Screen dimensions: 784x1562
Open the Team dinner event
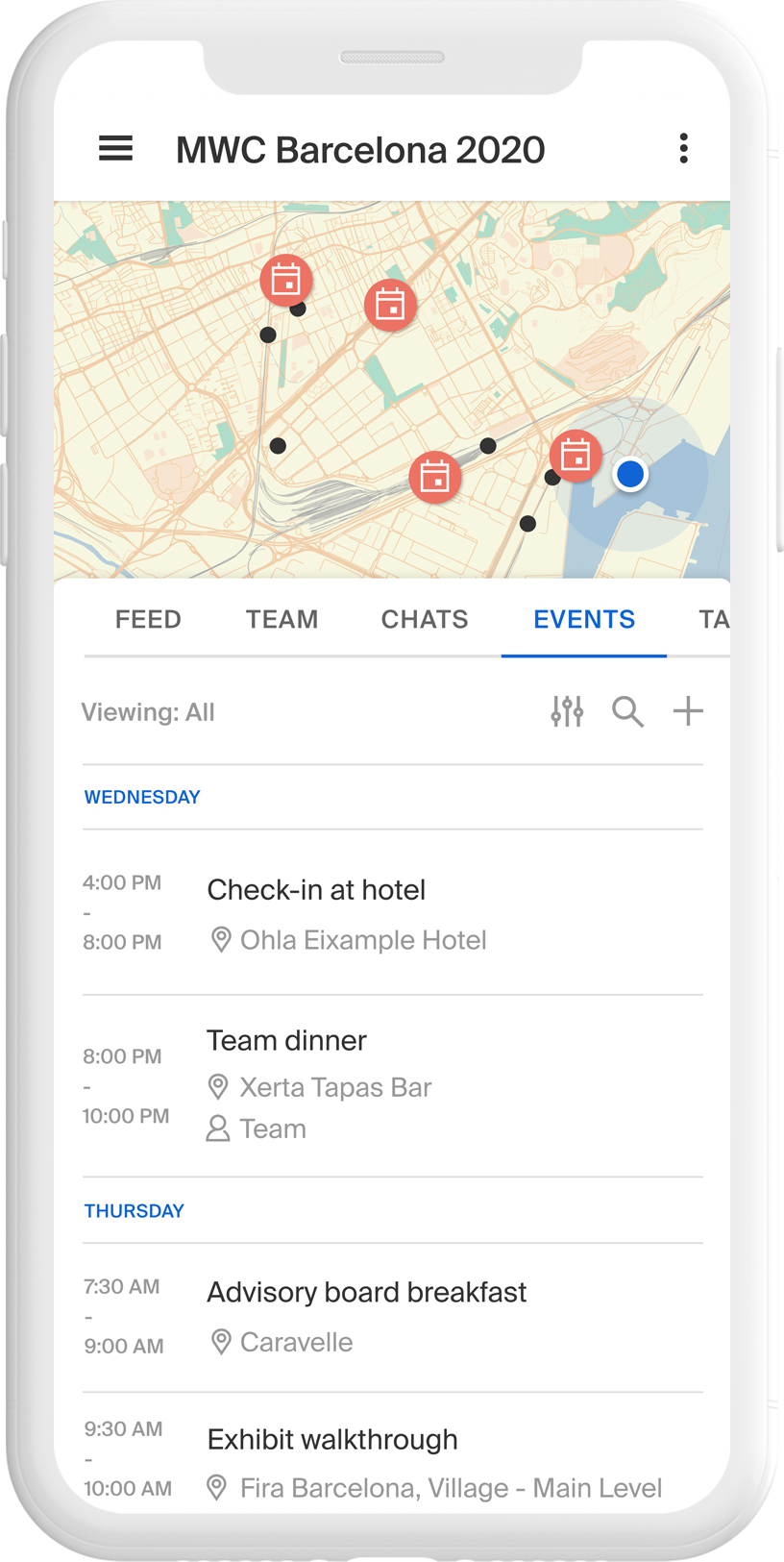point(286,1041)
